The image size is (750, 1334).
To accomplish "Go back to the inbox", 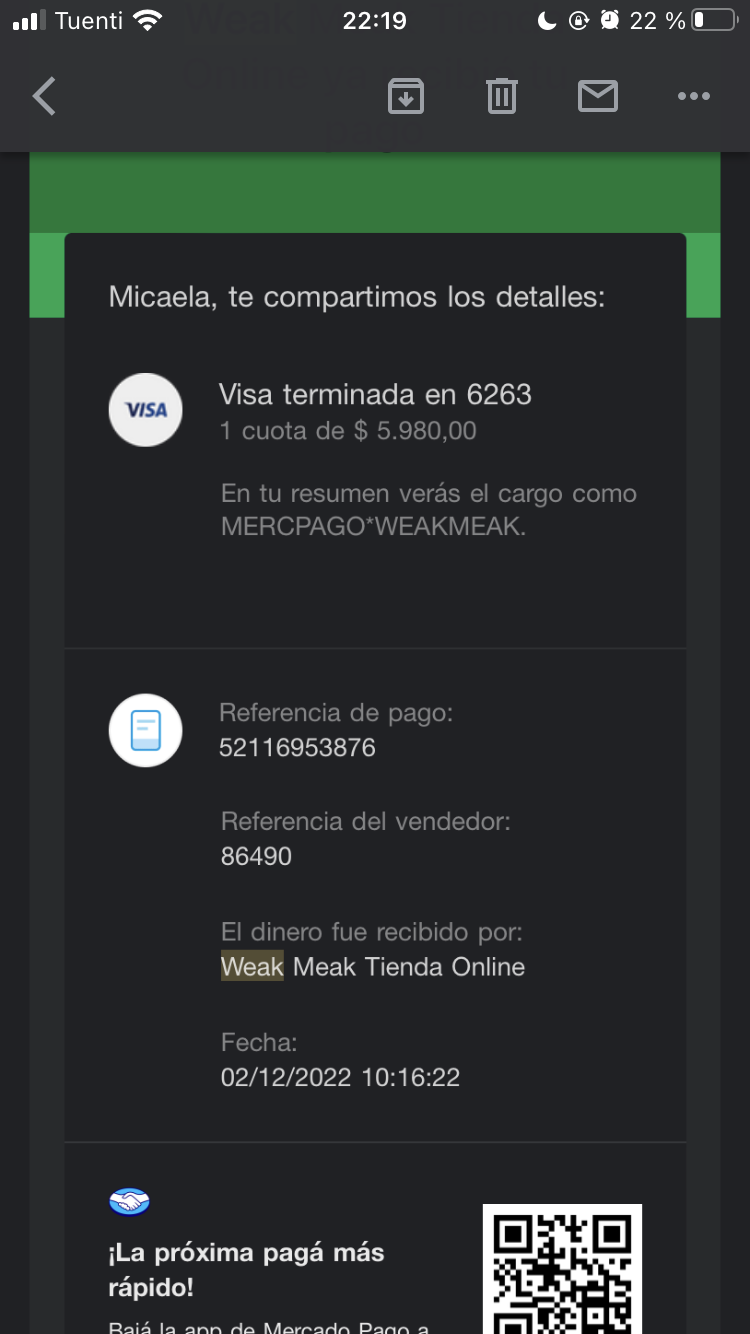I will [x=44, y=97].
